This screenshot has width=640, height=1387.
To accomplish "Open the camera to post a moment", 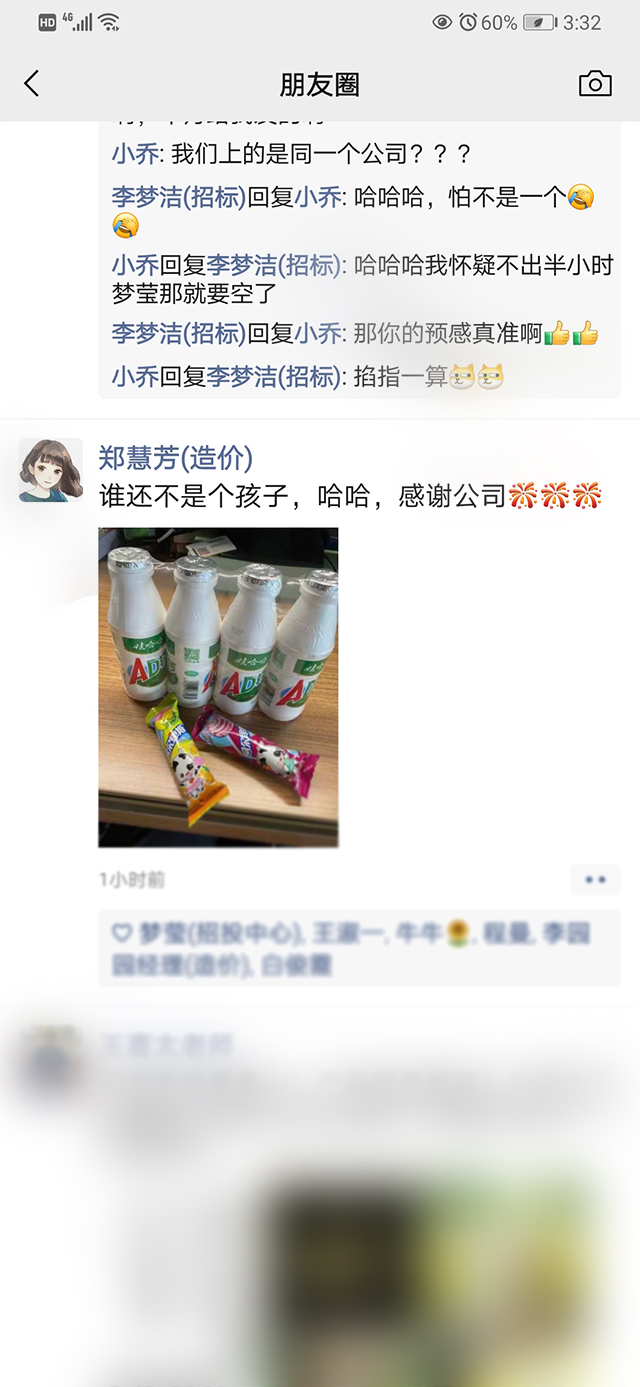I will click(x=595, y=84).
